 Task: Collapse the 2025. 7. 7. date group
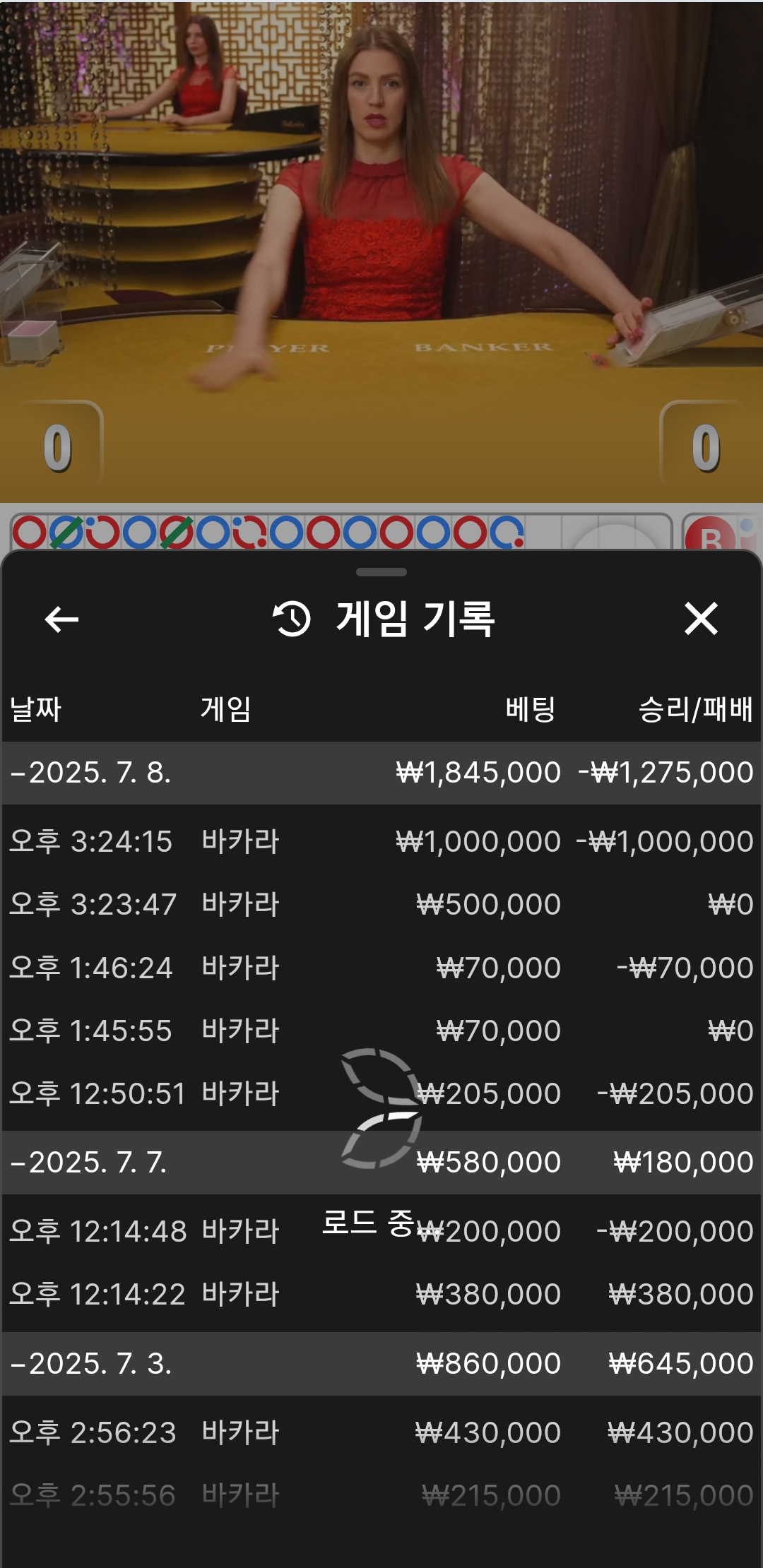click(x=381, y=1163)
